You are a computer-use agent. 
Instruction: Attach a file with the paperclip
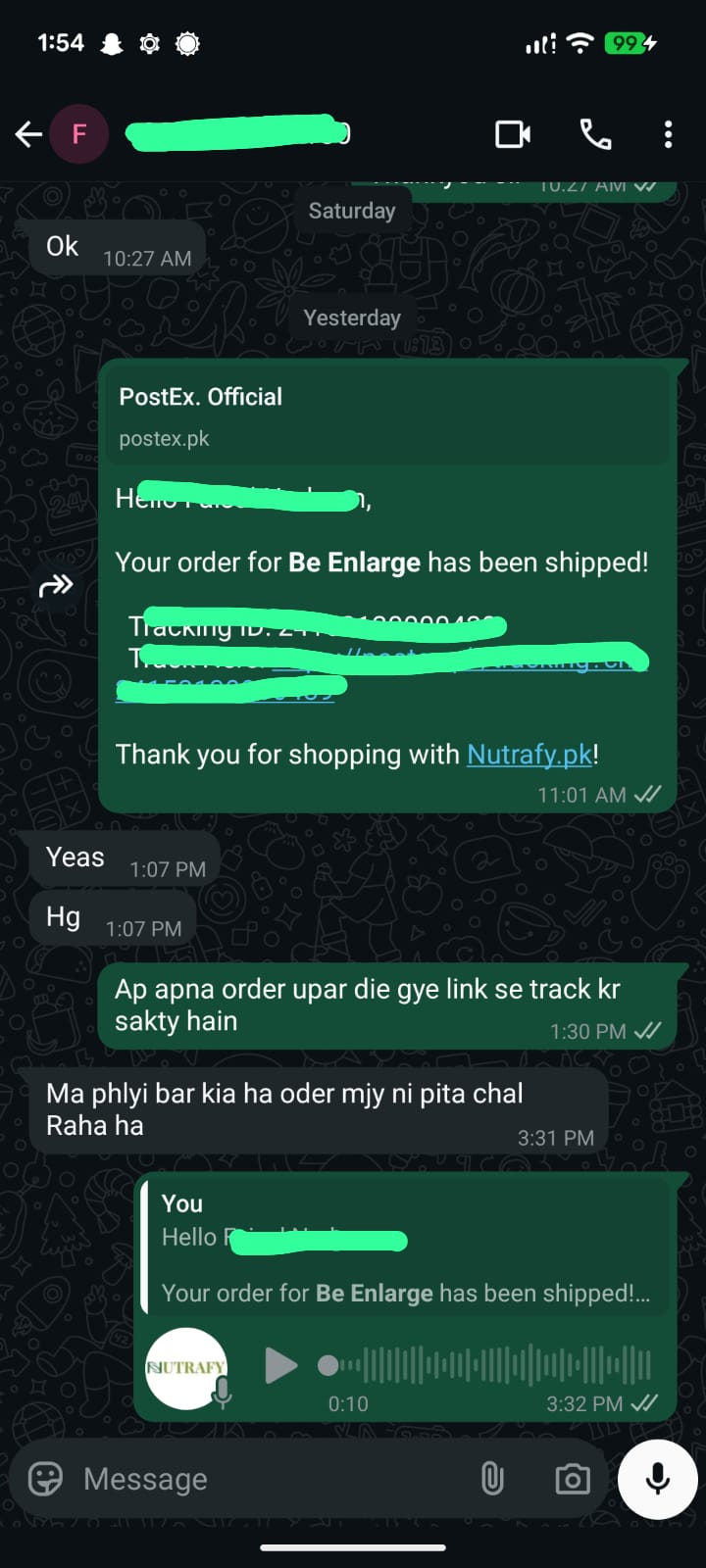492,1478
